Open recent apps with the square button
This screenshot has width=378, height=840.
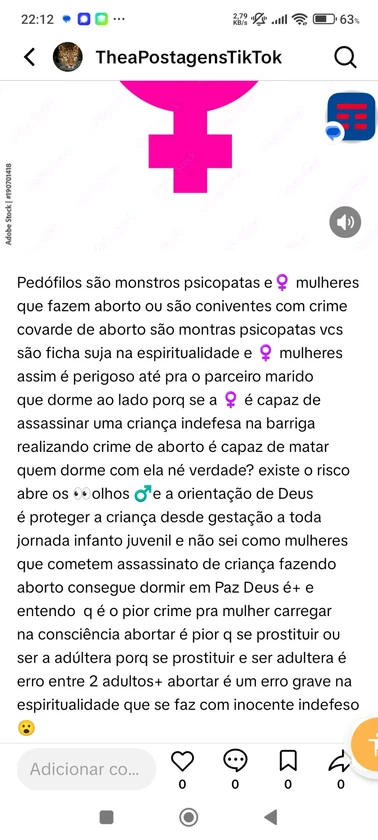click(107, 818)
